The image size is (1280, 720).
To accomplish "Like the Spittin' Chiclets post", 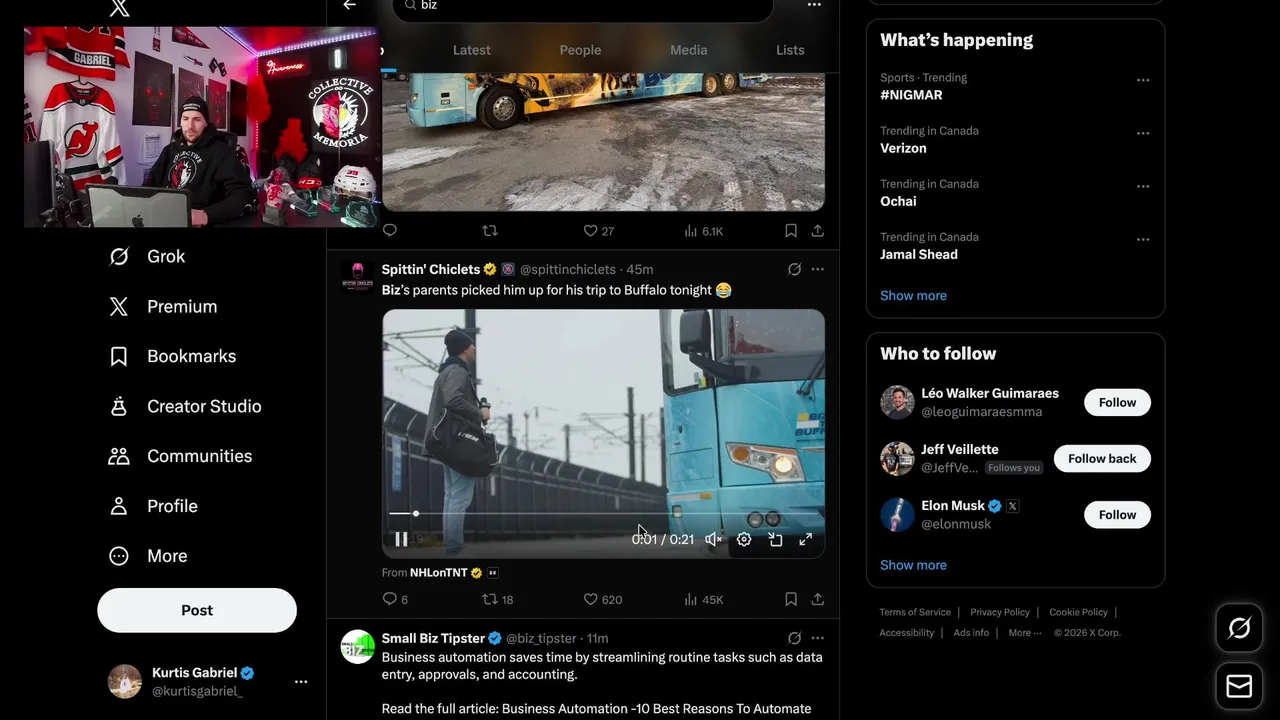I will pos(591,599).
